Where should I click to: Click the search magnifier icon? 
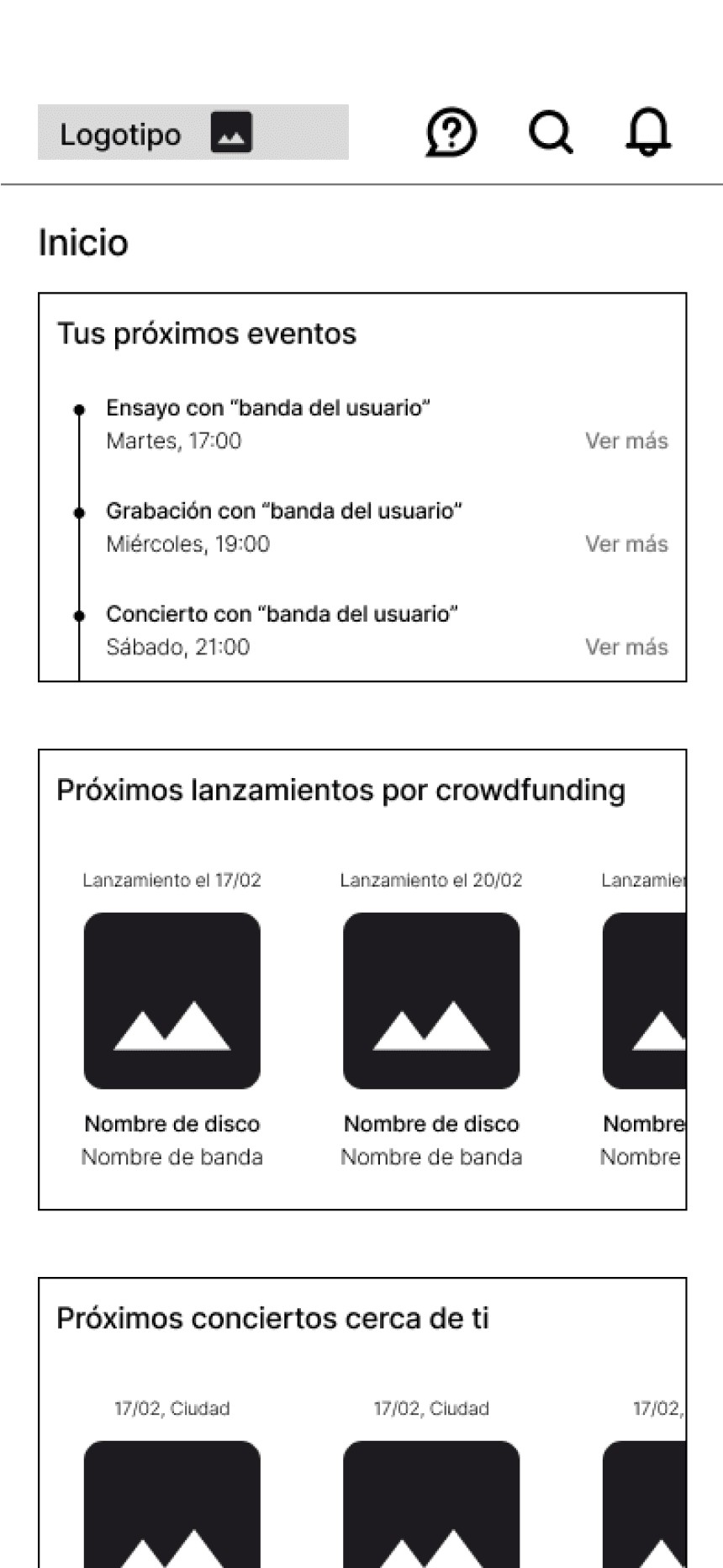551,133
